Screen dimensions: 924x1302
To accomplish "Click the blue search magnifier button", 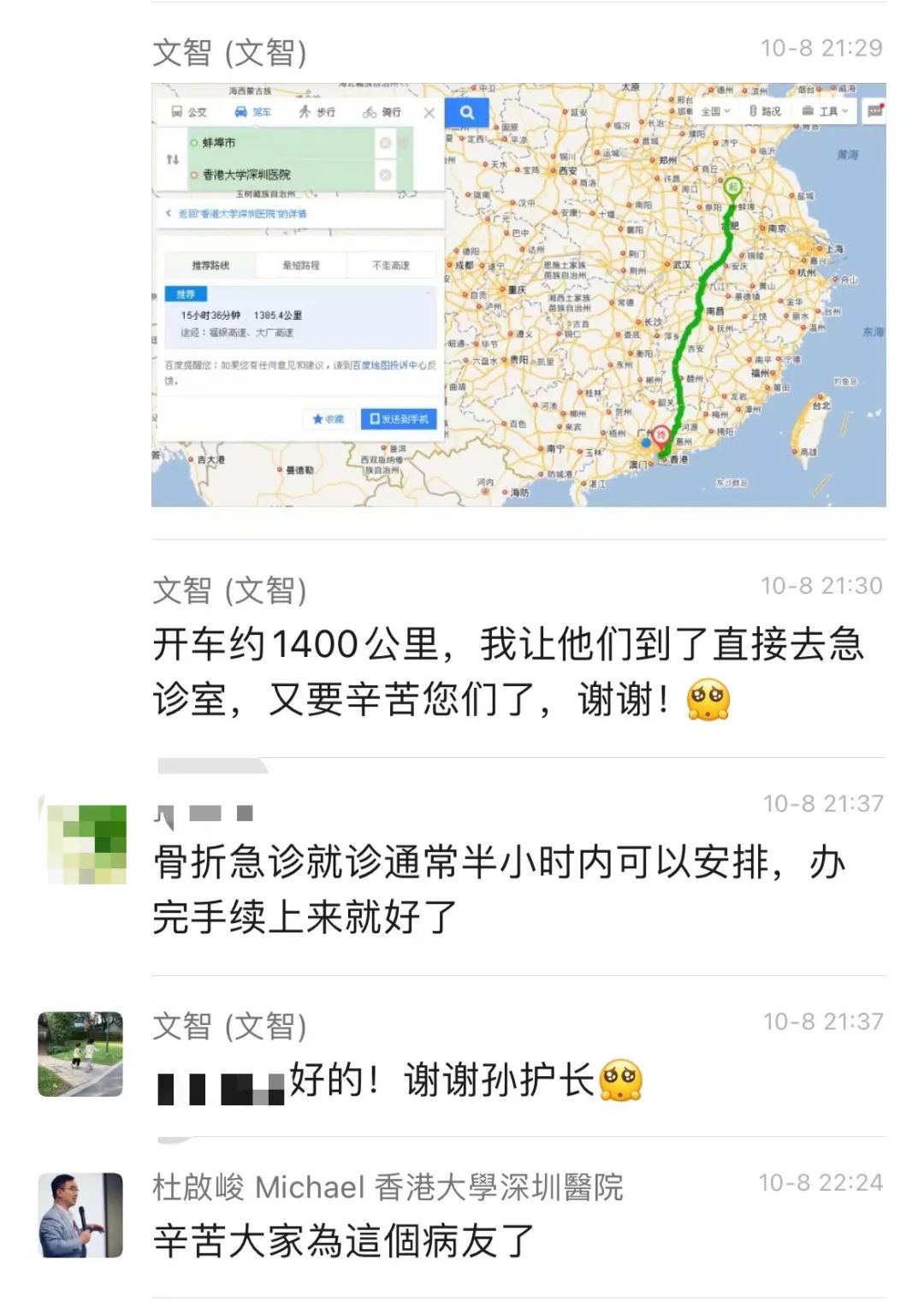I will [467, 112].
